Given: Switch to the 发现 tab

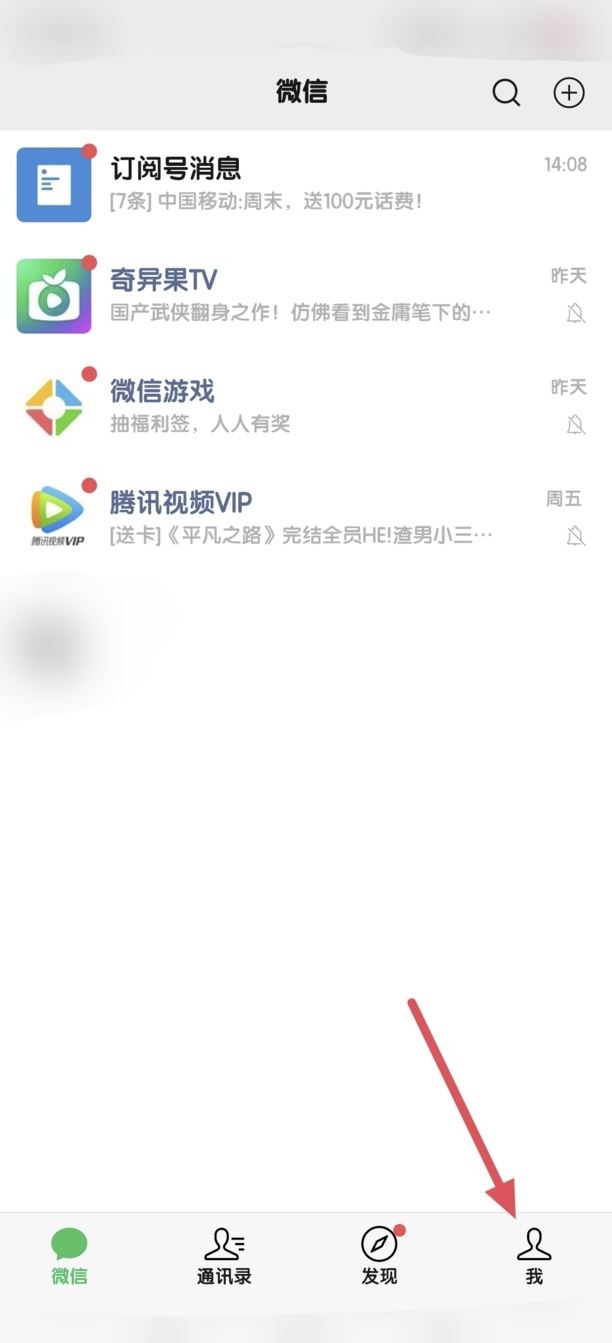Looking at the screenshot, I should coord(379,1256).
